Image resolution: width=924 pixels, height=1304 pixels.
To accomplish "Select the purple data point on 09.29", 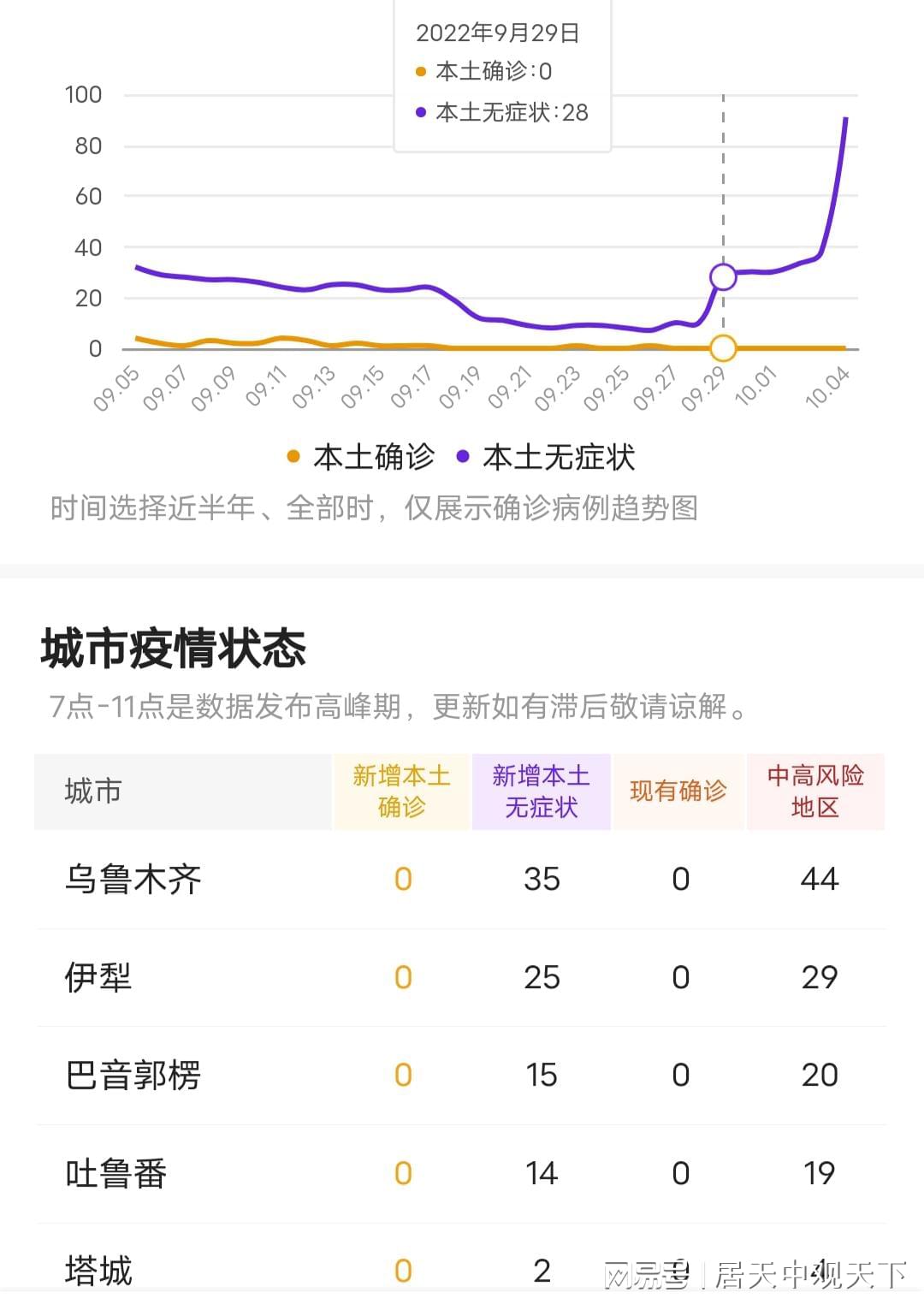I will point(724,276).
